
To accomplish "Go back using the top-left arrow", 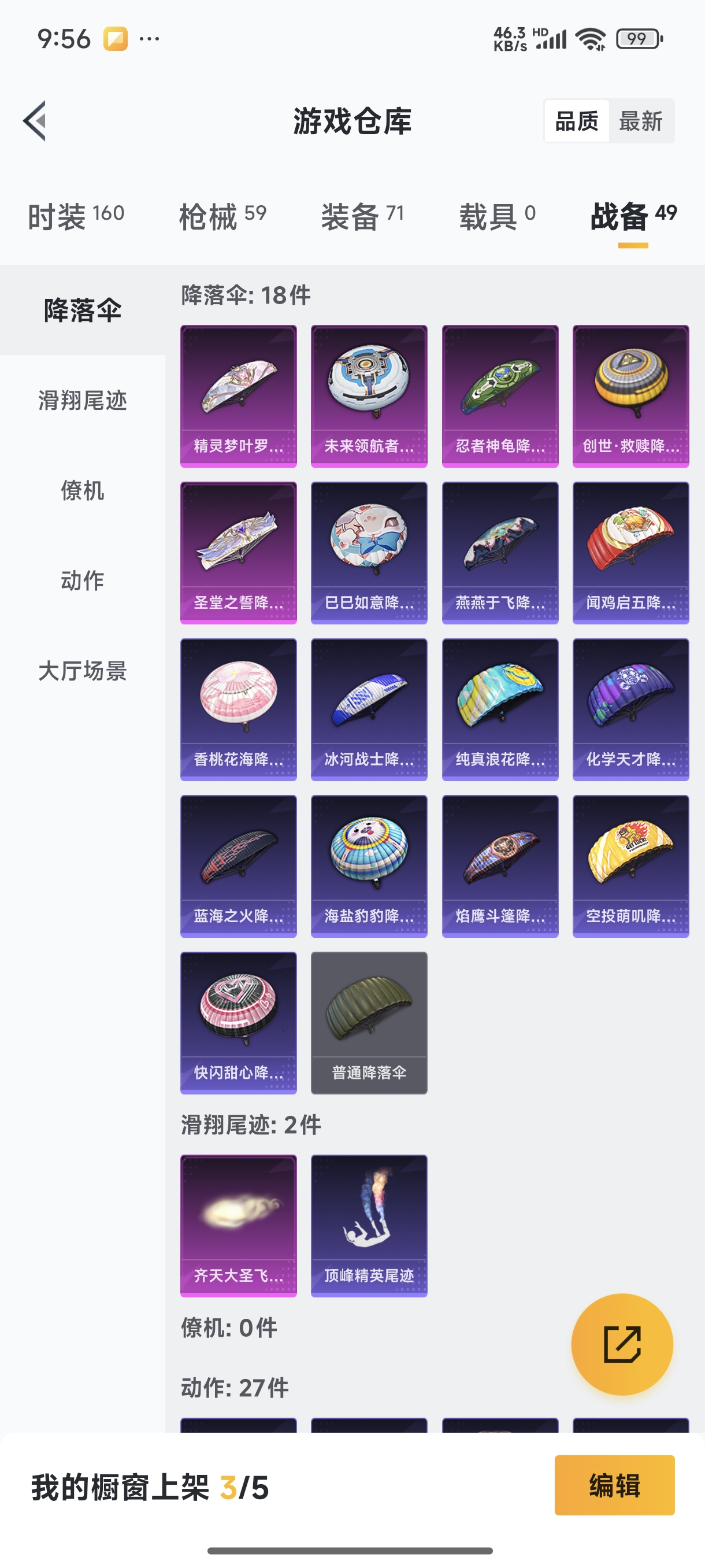I will [x=35, y=120].
